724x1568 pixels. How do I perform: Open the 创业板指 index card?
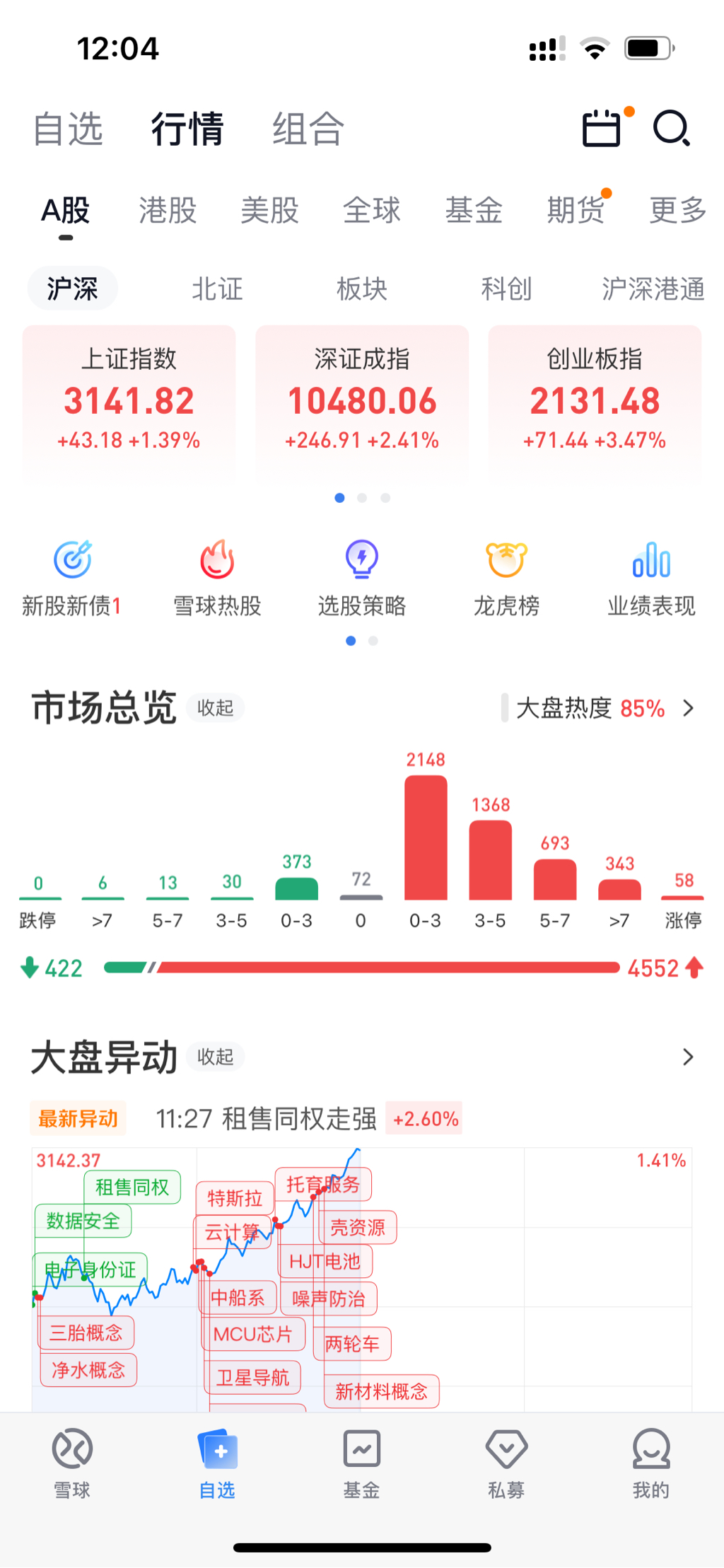point(595,401)
